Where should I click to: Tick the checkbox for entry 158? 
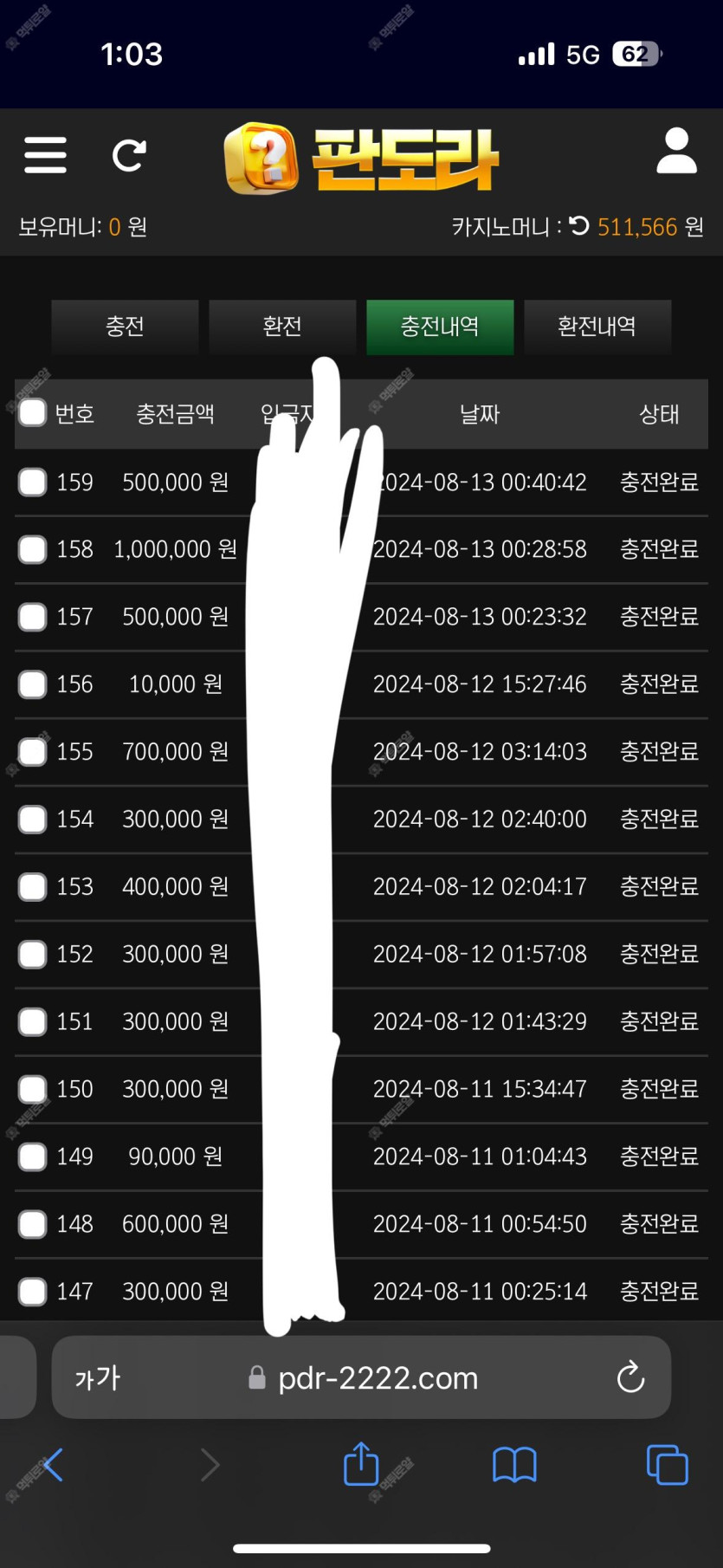click(33, 549)
